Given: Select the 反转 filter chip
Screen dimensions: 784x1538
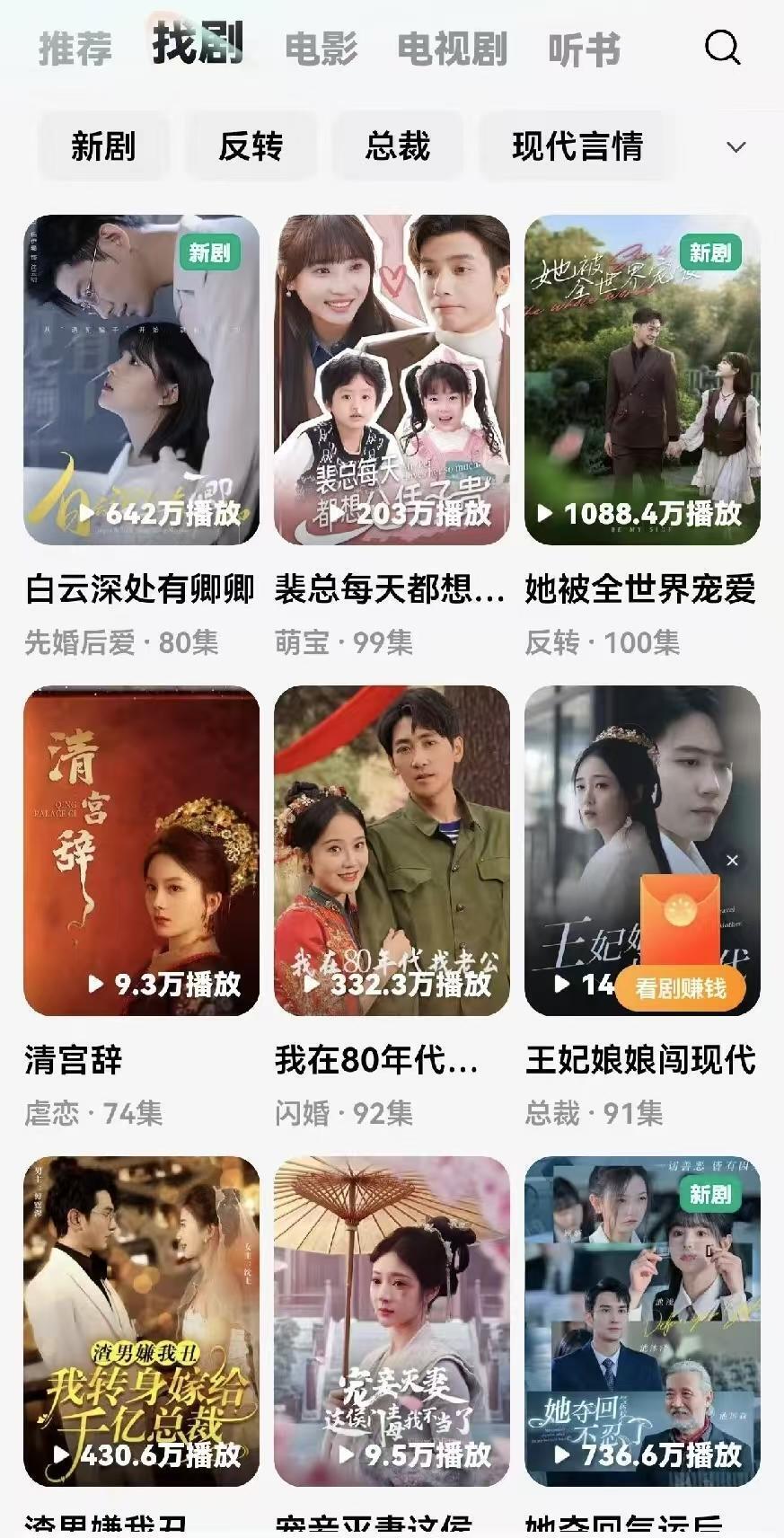Looking at the screenshot, I should click(x=251, y=146).
